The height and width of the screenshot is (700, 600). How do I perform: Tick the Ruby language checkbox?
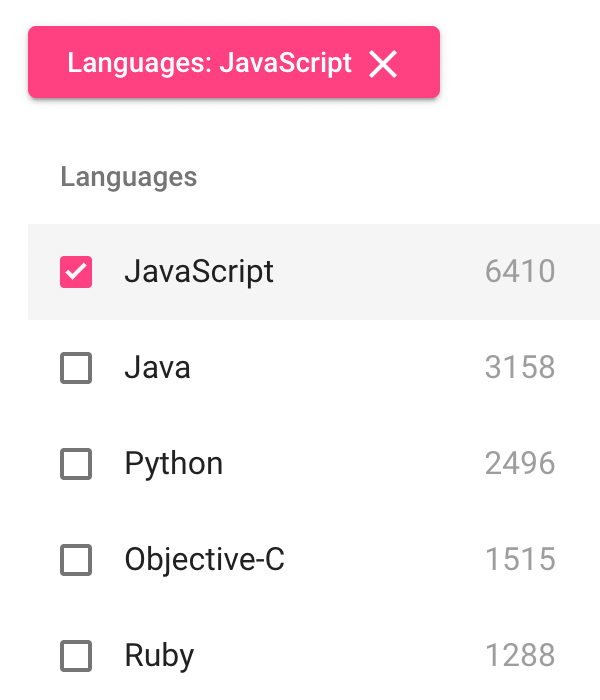click(x=76, y=656)
